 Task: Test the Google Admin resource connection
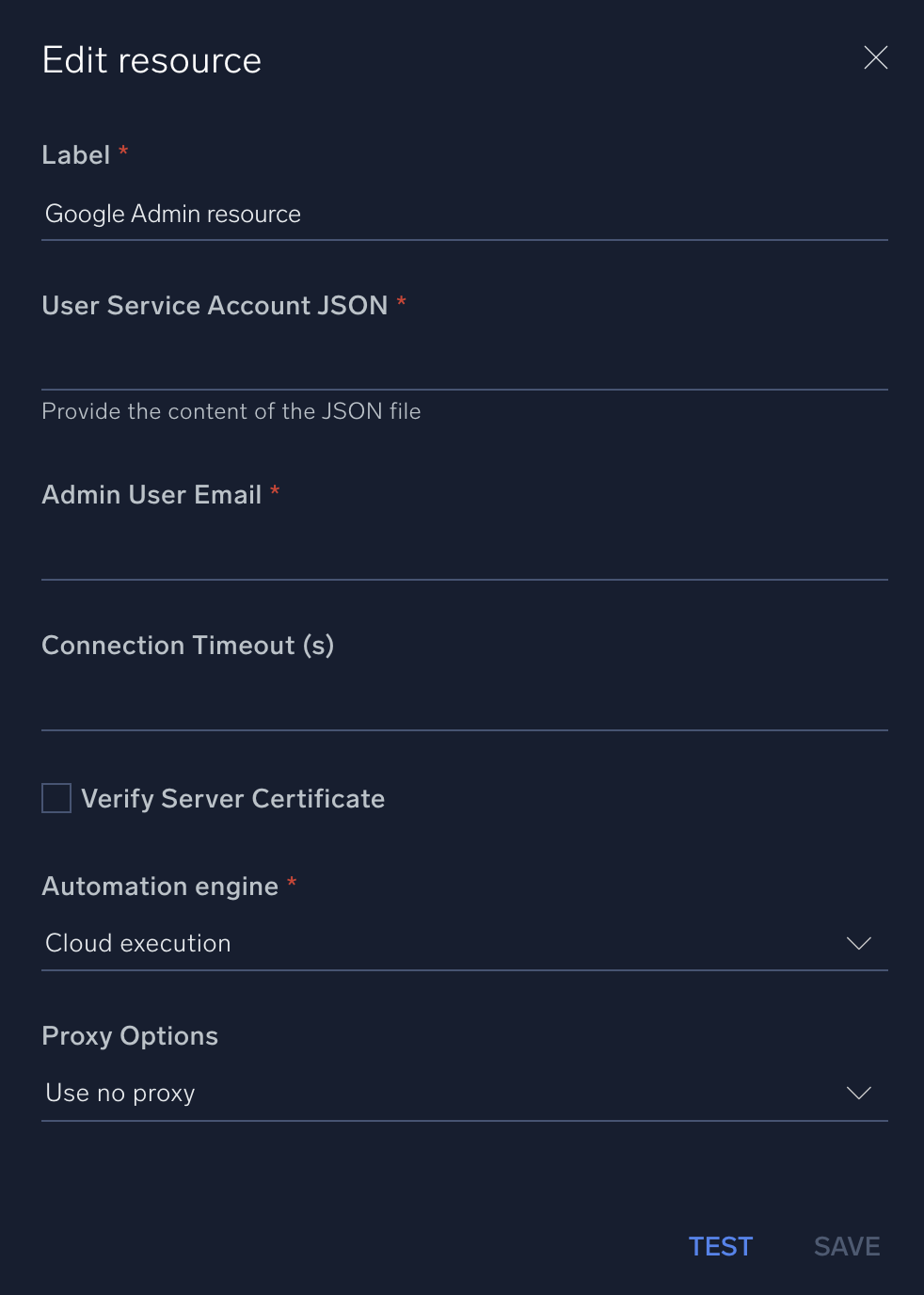(720, 1245)
